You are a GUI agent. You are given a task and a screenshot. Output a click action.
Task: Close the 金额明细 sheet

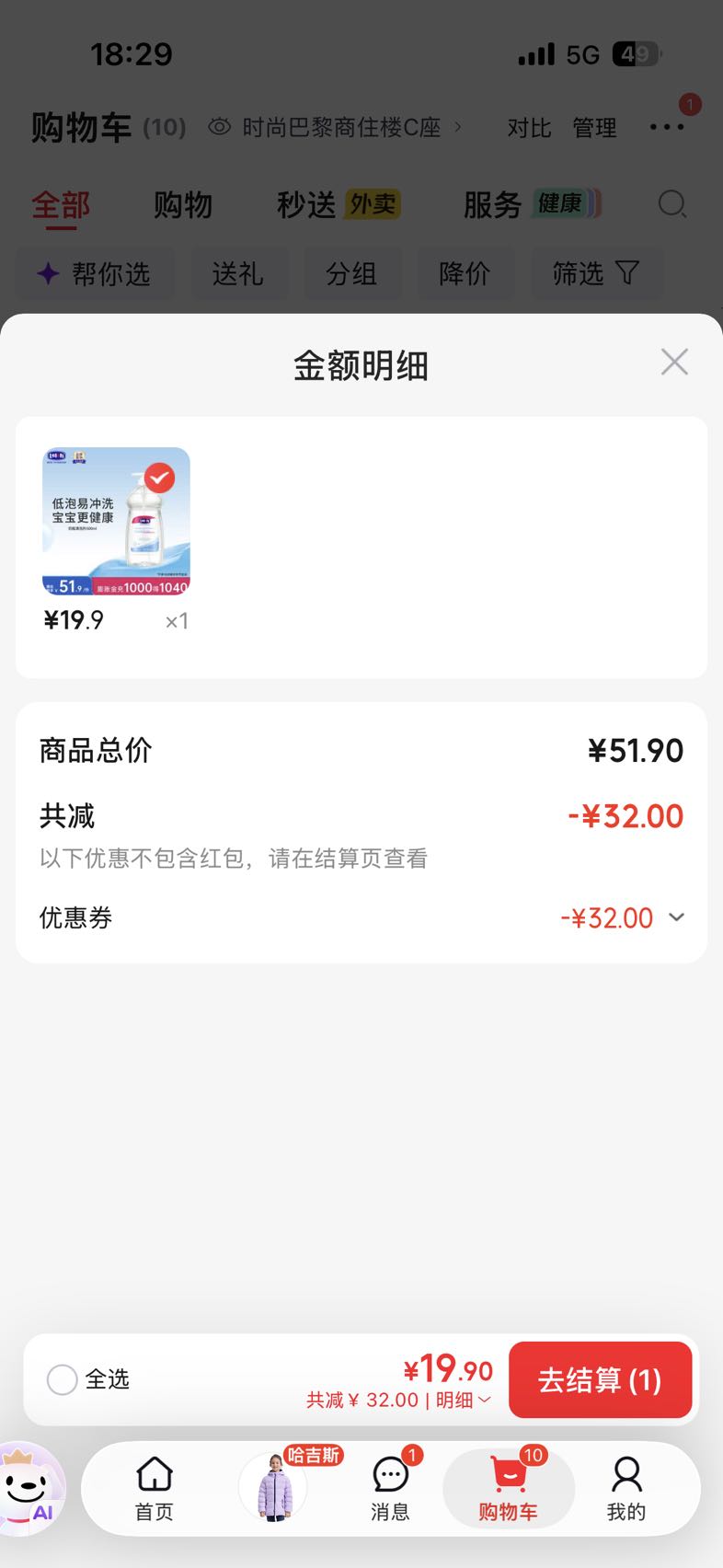click(674, 363)
